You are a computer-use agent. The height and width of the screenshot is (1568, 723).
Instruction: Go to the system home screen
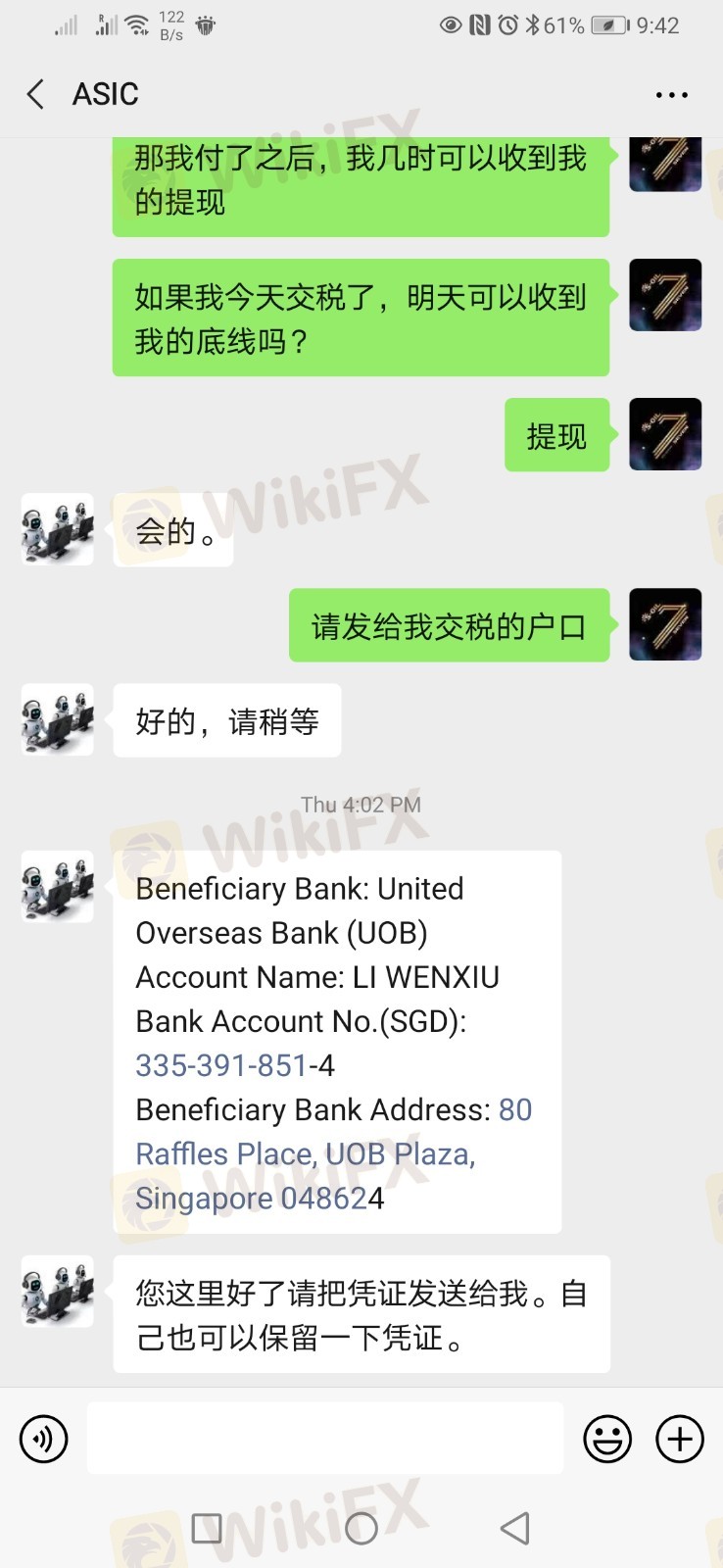(x=361, y=1528)
